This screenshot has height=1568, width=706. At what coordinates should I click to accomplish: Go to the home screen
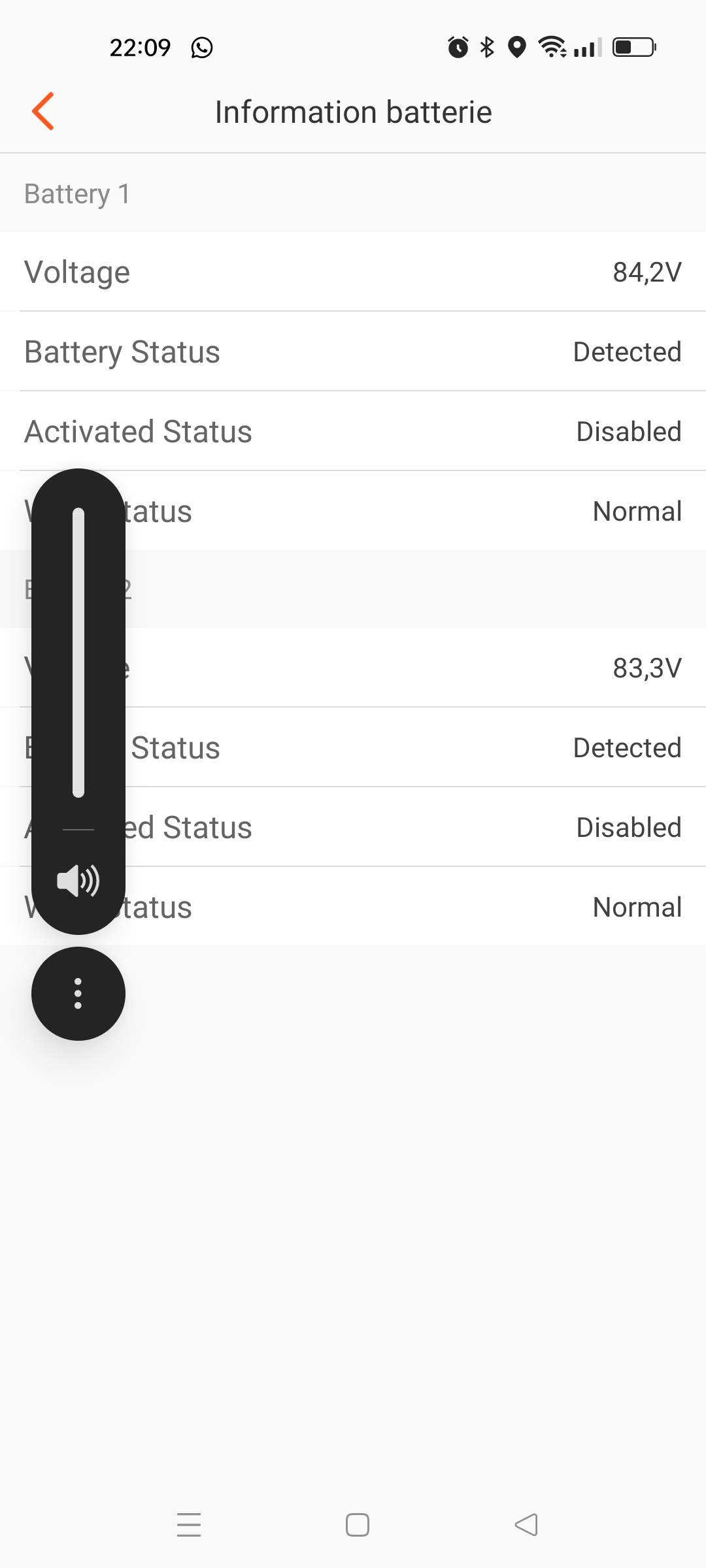[358, 1525]
